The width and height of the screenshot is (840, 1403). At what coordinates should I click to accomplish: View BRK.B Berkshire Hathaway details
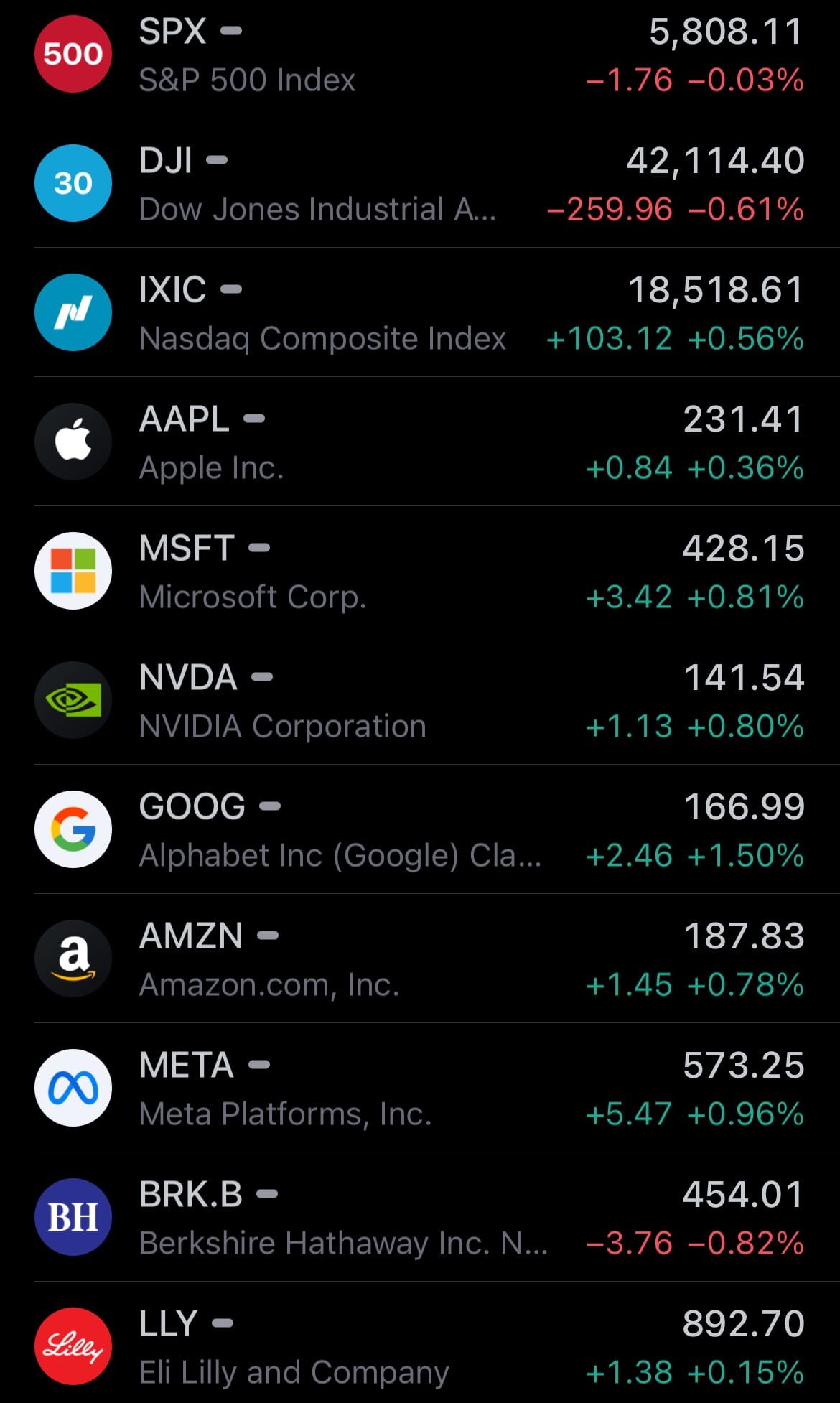click(x=420, y=1218)
